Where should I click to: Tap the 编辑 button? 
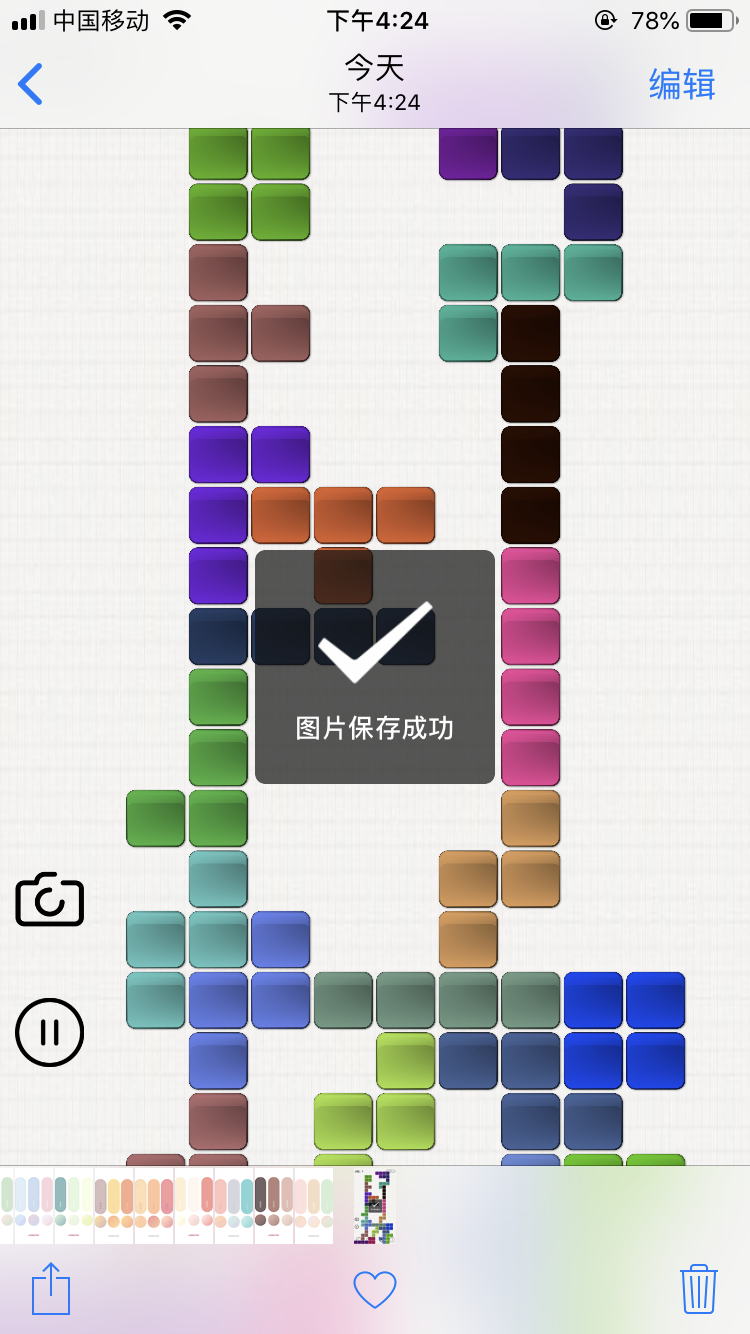[x=681, y=86]
